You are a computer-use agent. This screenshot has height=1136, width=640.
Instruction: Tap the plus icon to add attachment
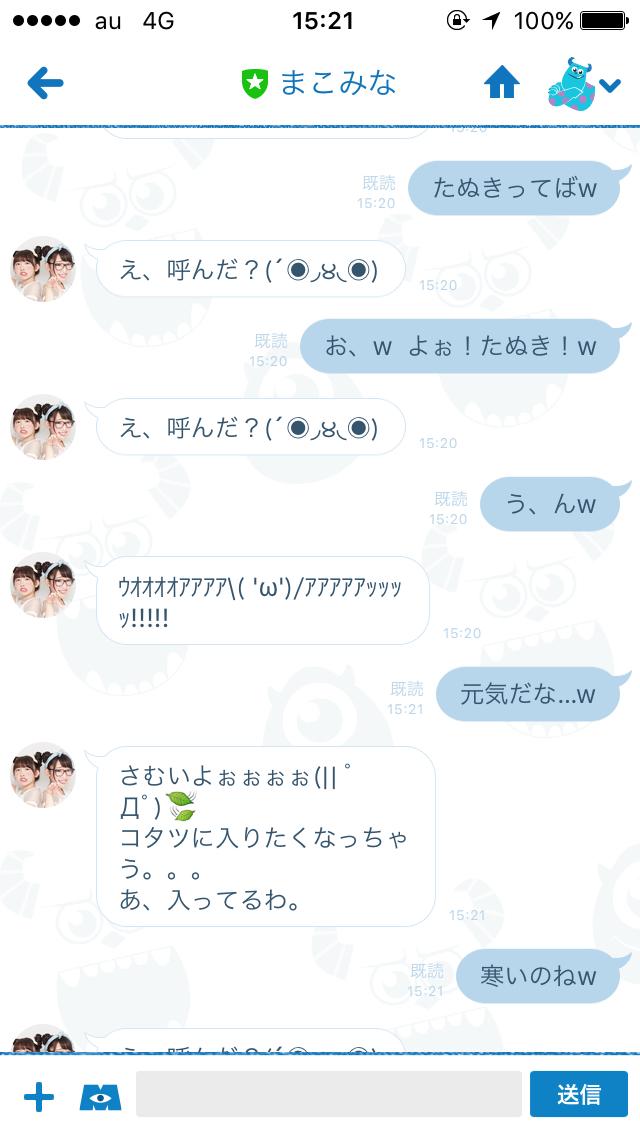pyautogui.click(x=38, y=1096)
